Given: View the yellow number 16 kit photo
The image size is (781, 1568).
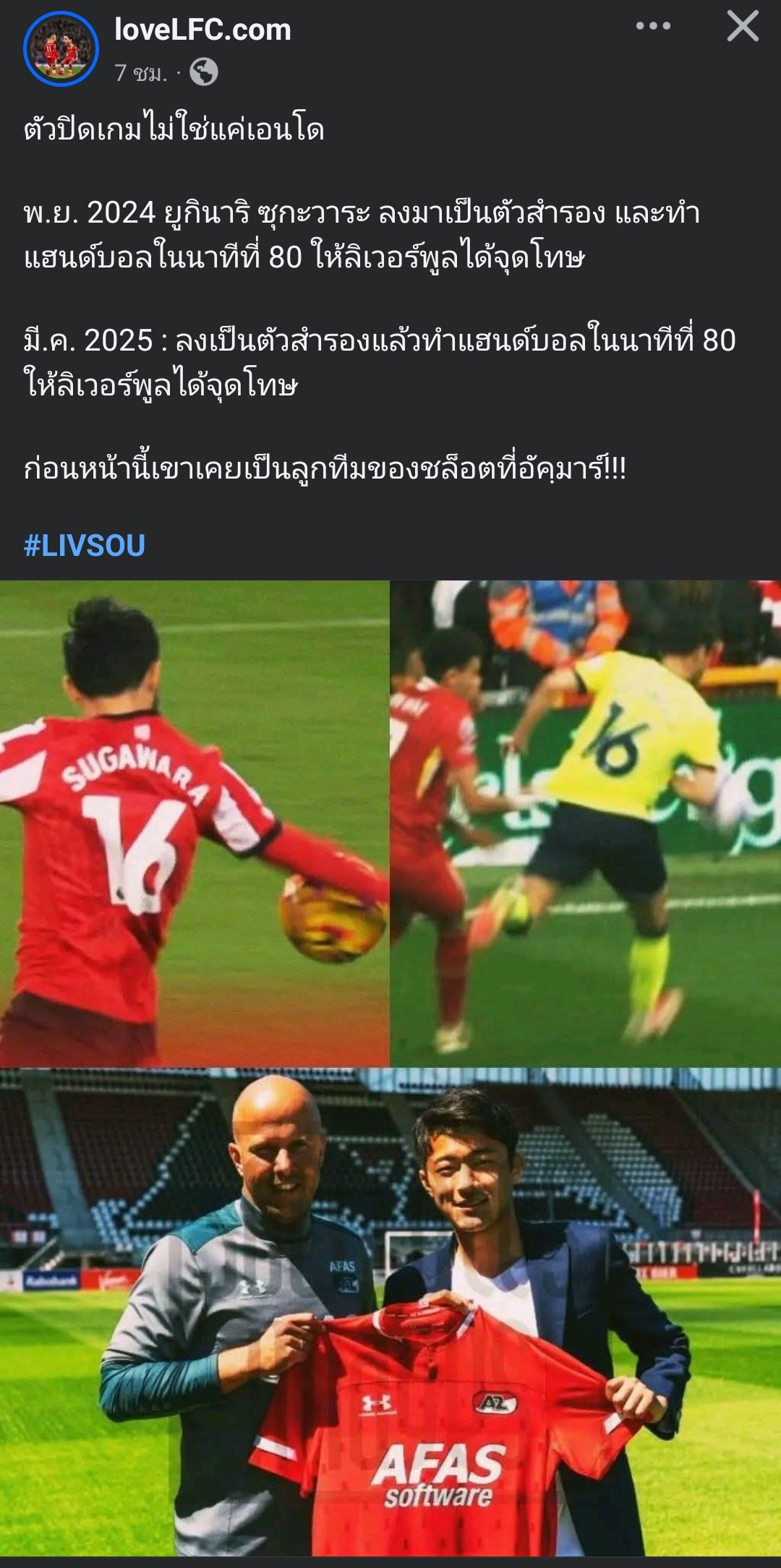Looking at the screenshot, I should click(586, 823).
